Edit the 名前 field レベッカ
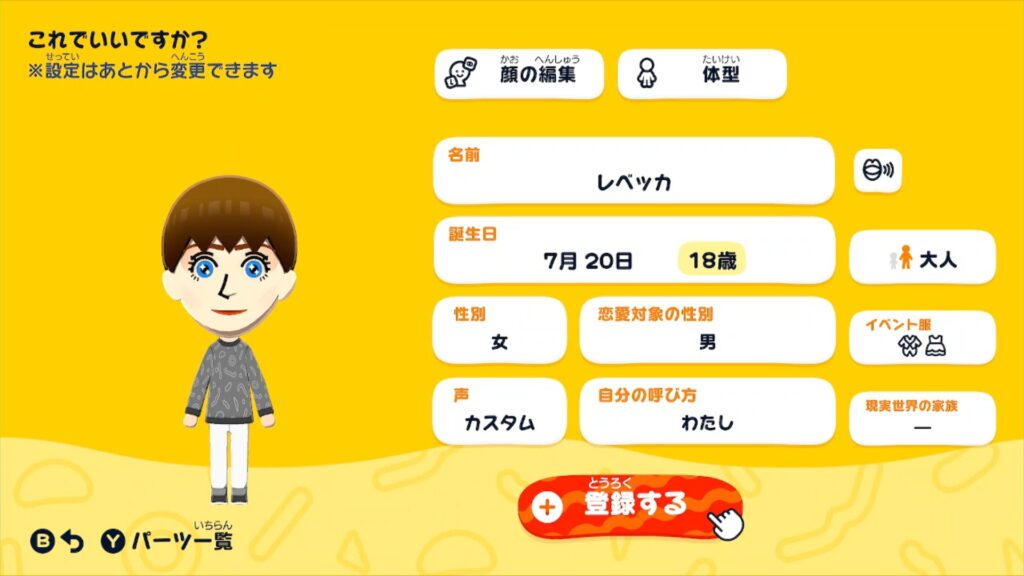 [x=633, y=171]
